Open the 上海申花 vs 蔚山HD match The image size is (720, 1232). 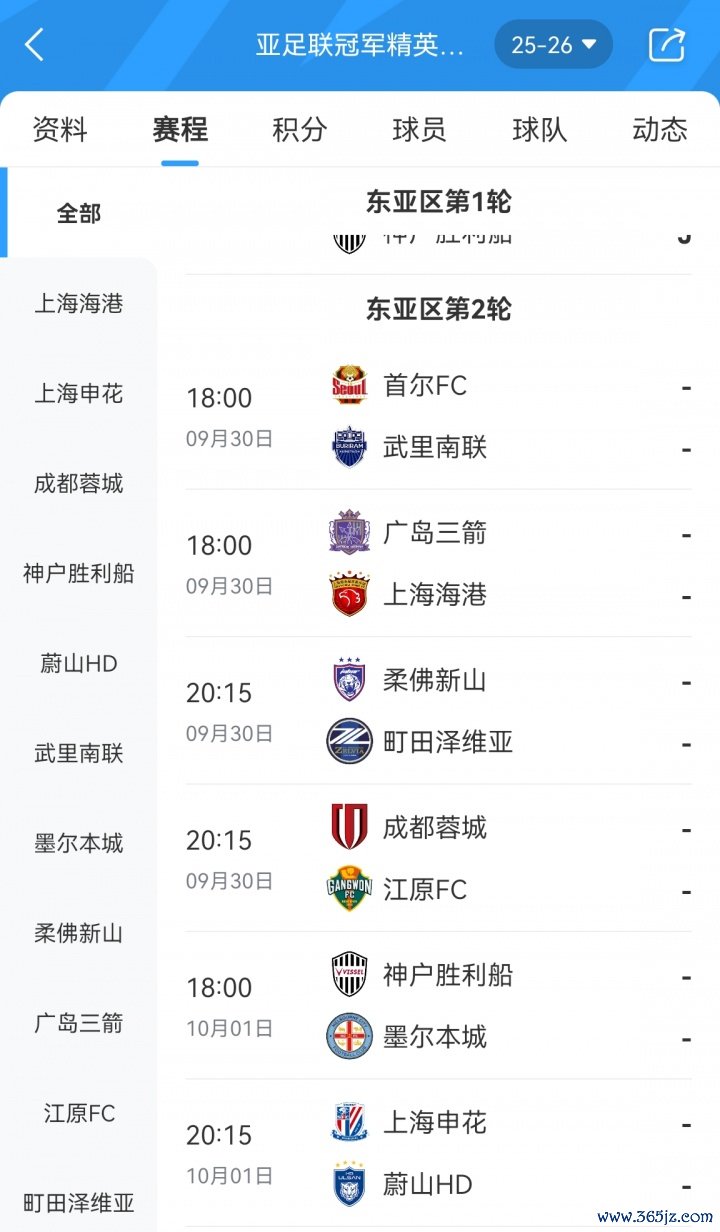click(x=438, y=1153)
